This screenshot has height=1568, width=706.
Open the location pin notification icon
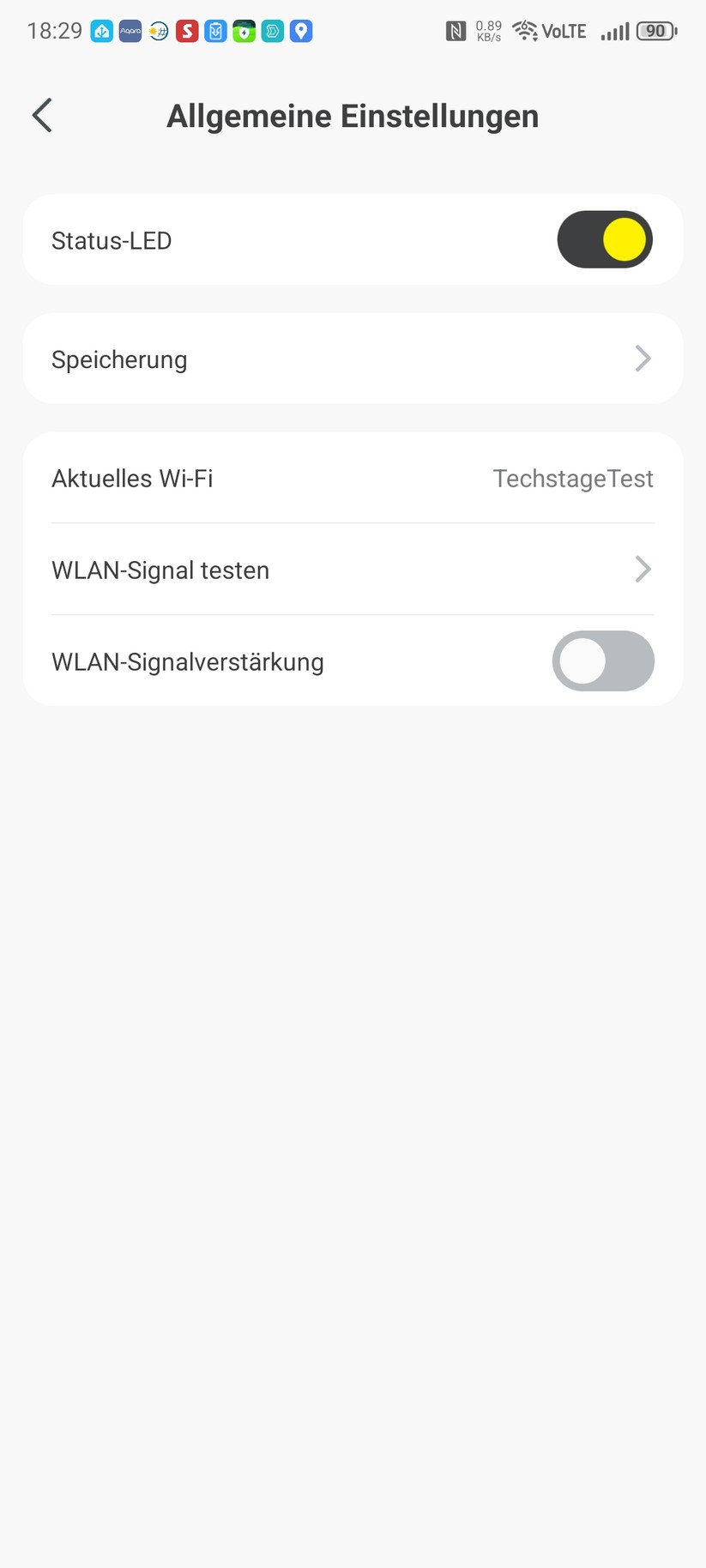[x=301, y=31]
